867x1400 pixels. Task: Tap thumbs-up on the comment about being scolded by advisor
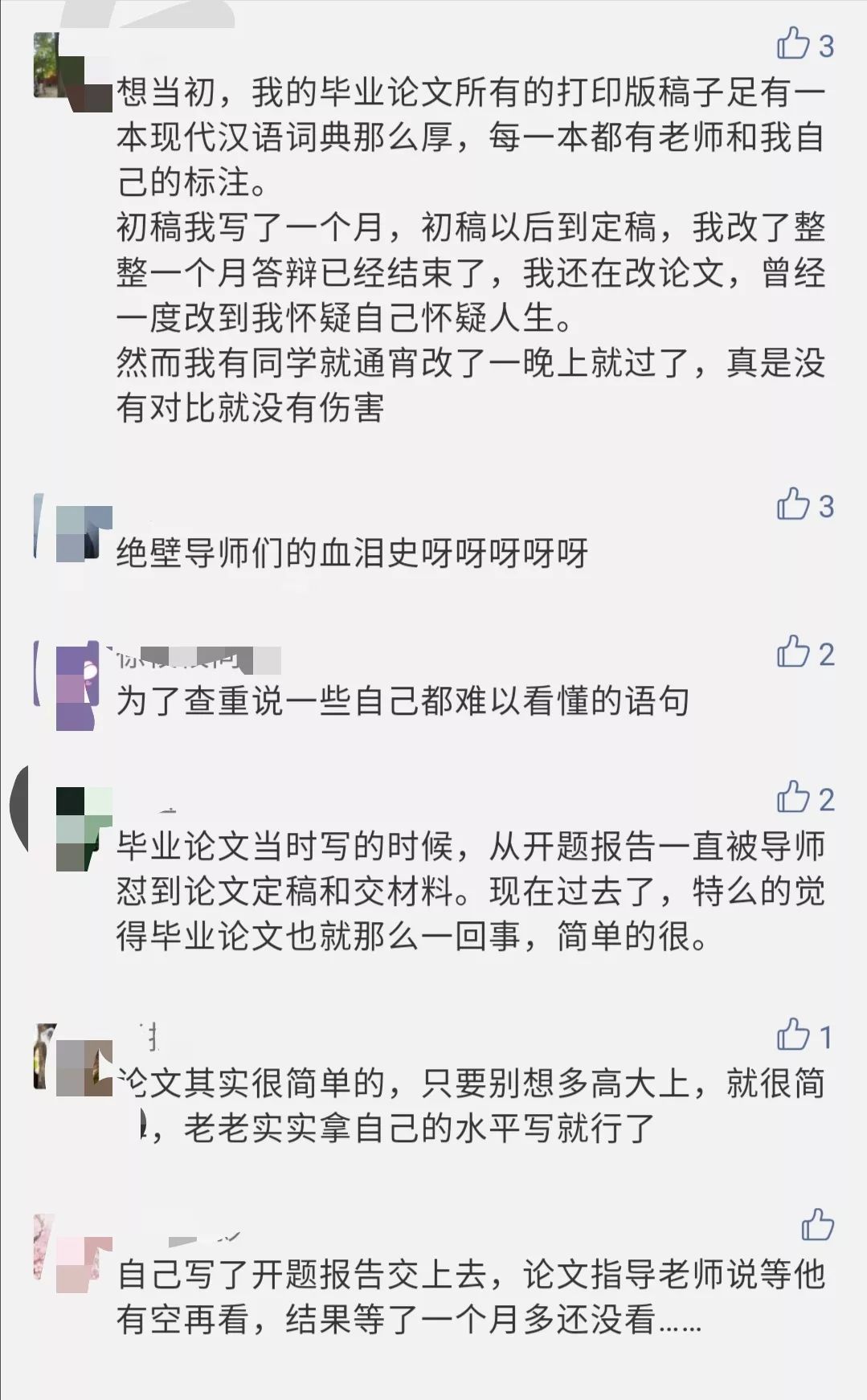point(795,795)
